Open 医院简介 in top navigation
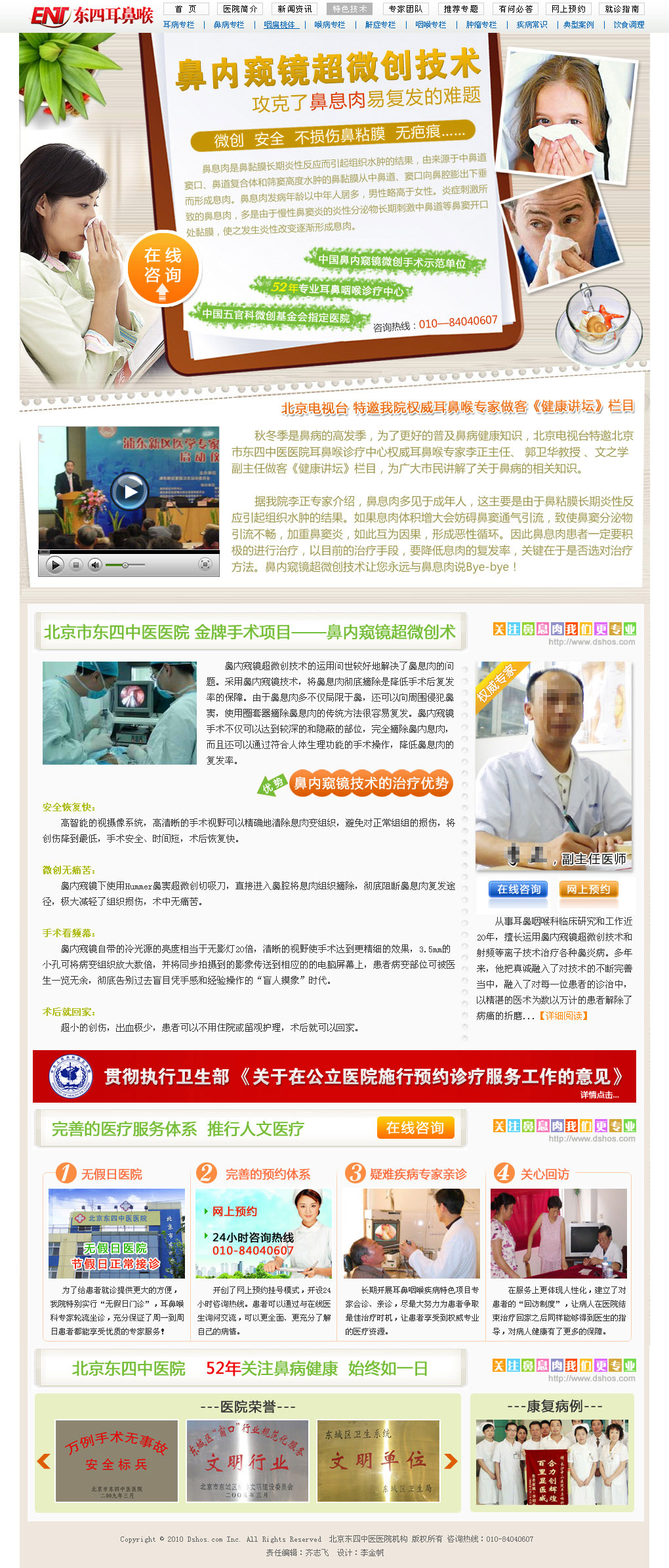The width and height of the screenshot is (669, 1568). click(240, 9)
